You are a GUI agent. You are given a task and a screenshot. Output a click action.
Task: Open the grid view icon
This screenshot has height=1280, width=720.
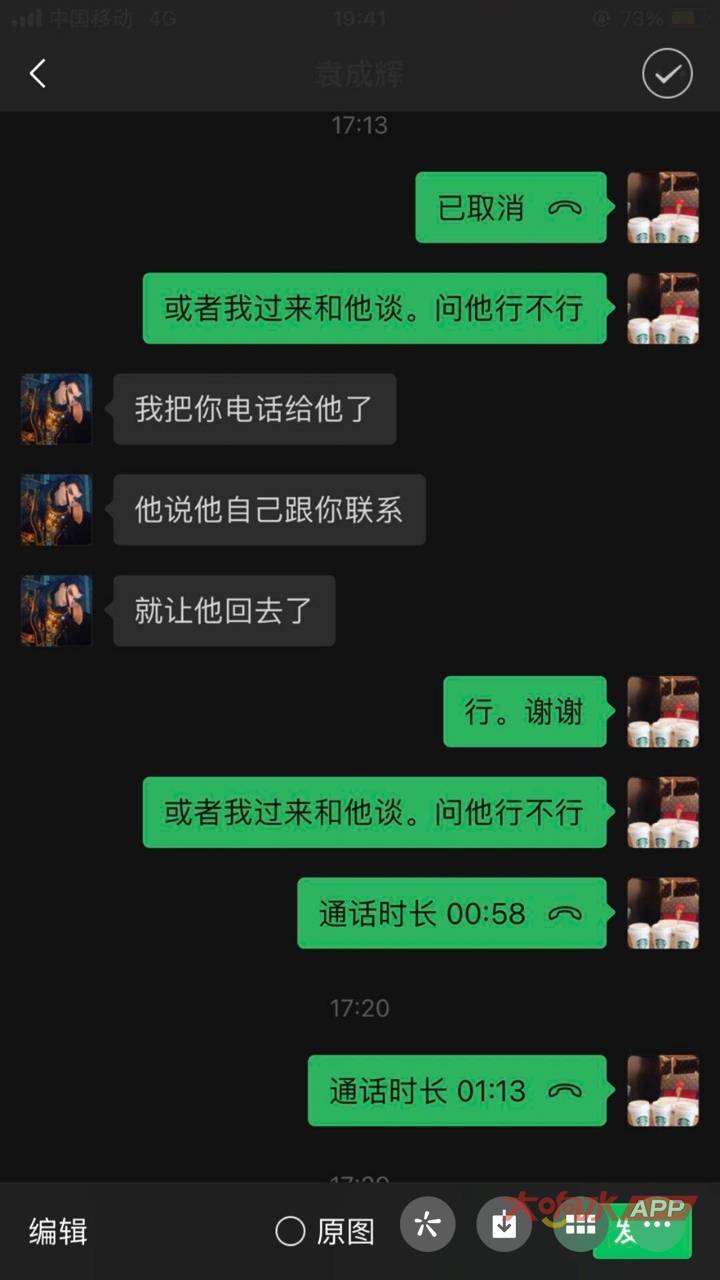(580, 1224)
